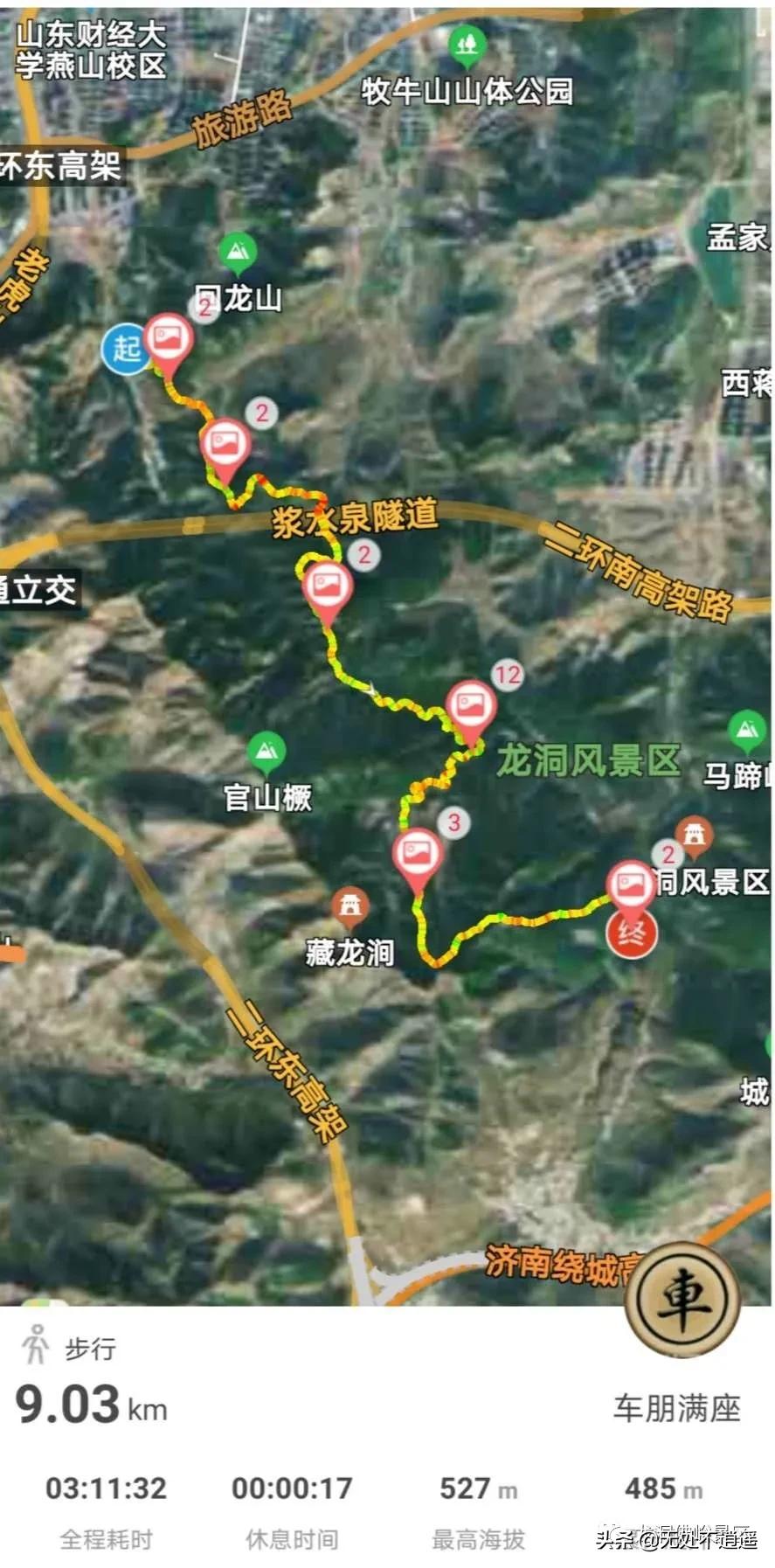Screen dimensions: 775x1568
Task: Open the temple icon near 洞风景区 label
Action: (x=695, y=835)
